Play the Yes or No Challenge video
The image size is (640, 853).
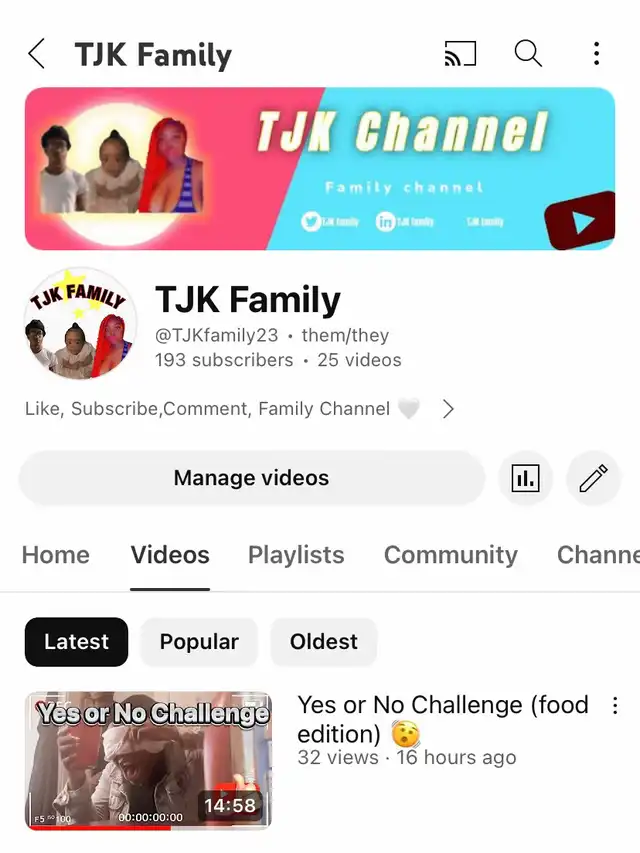point(148,760)
